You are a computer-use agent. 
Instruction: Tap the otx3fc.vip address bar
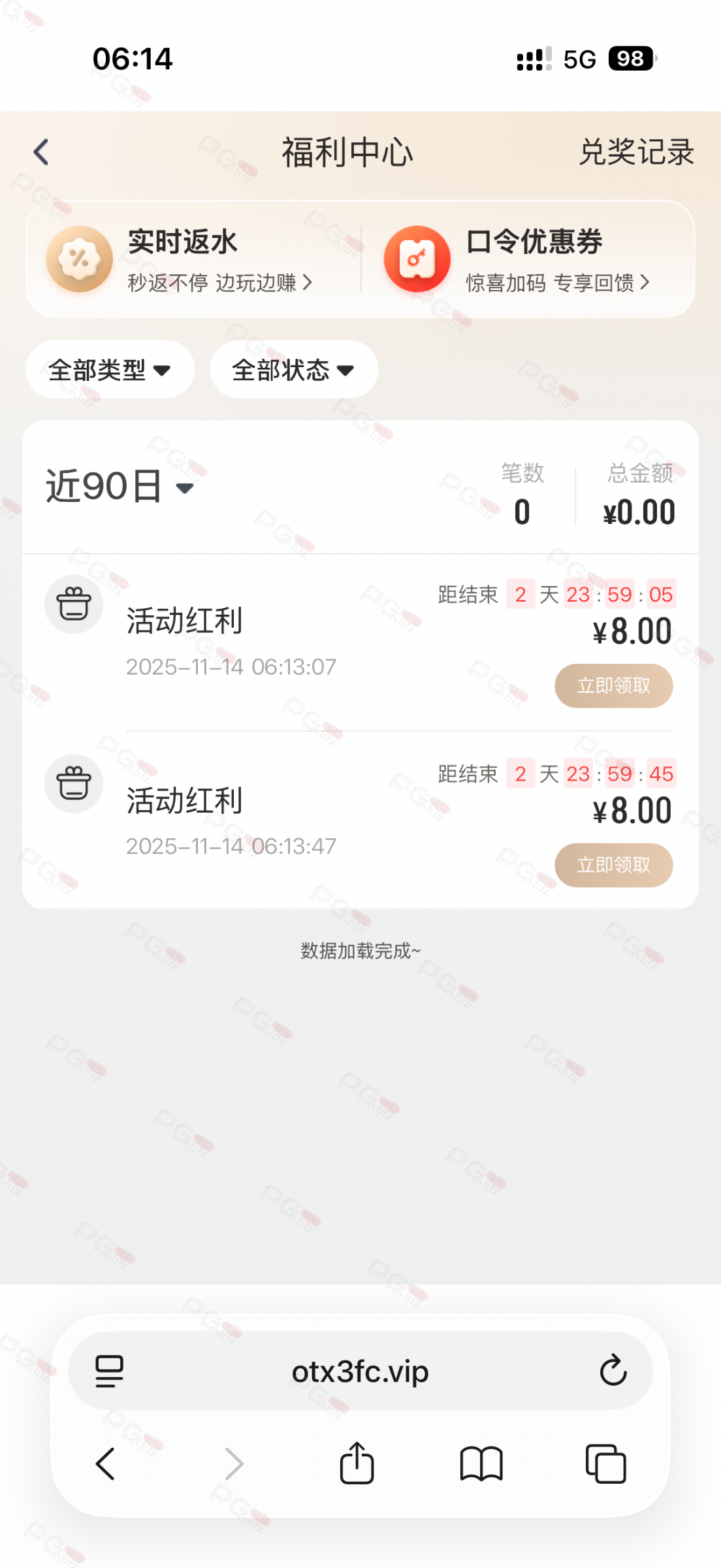pyautogui.click(x=360, y=1370)
